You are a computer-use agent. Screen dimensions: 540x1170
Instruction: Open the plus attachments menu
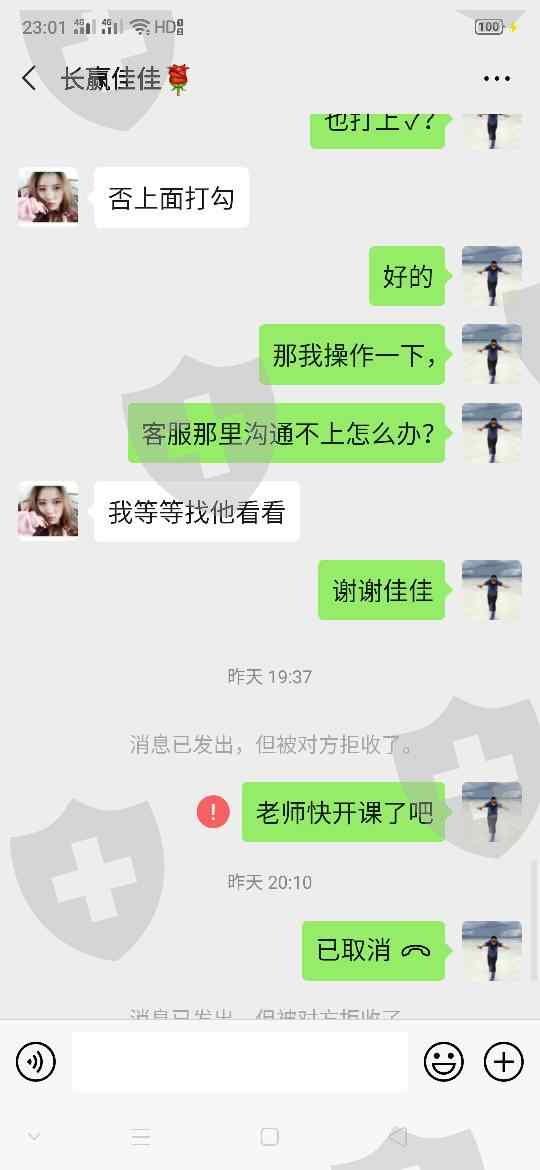(503, 1061)
